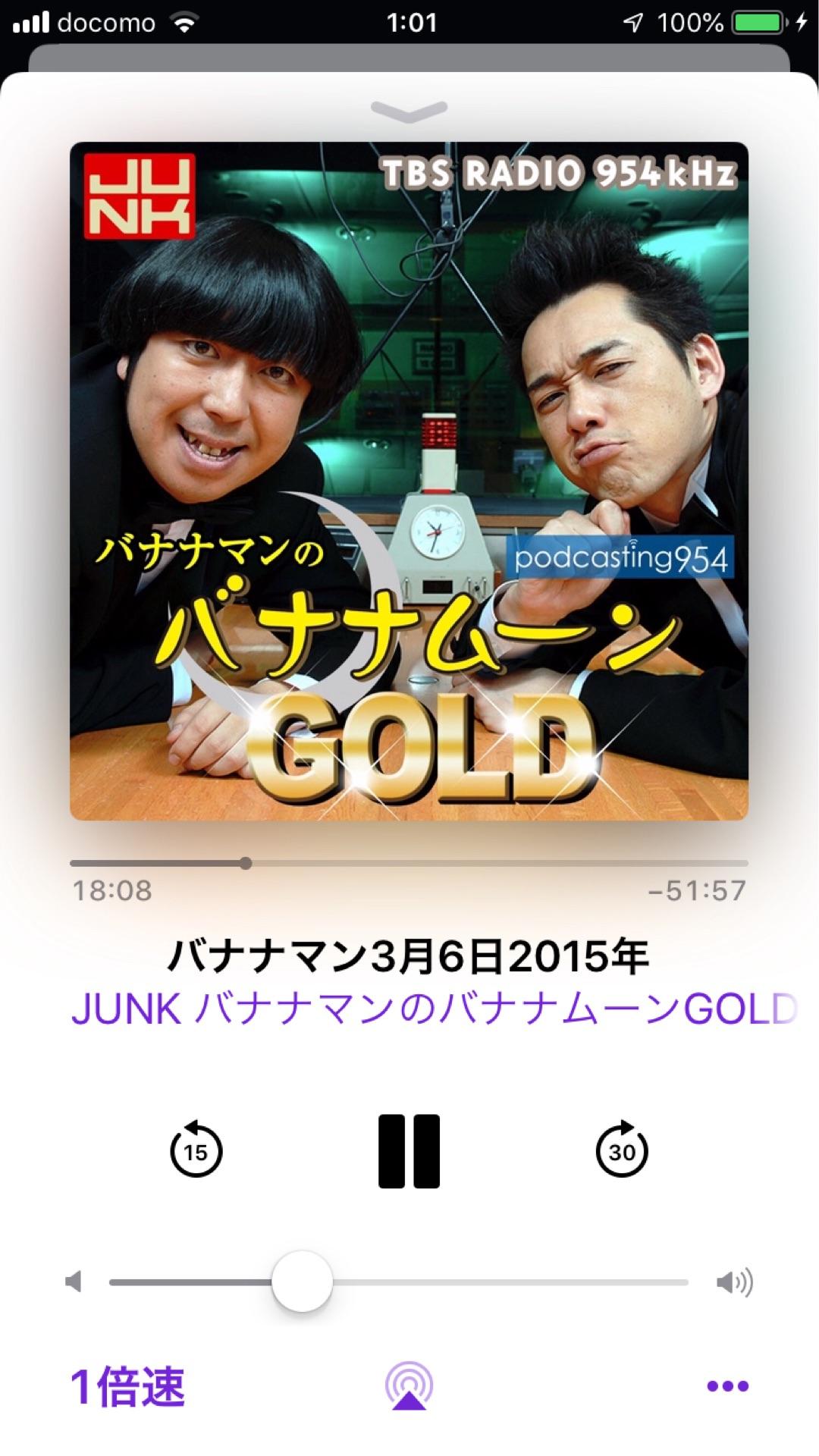Collapse the player with the down chevron
Image resolution: width=819 pixels, height=1456 pixels.
pos(409,112)
